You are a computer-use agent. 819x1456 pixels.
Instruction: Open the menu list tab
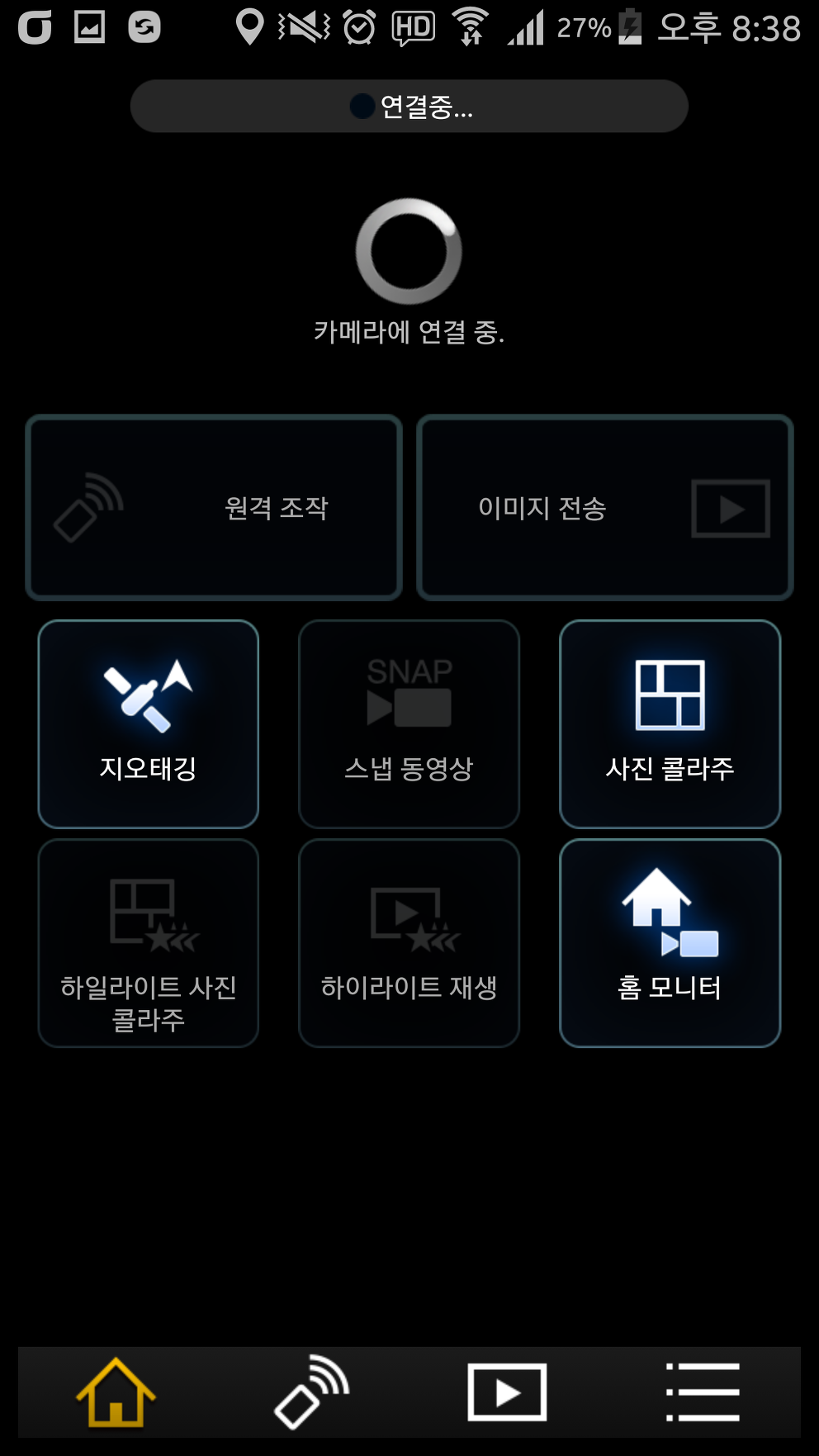[x=703, y=1392]
